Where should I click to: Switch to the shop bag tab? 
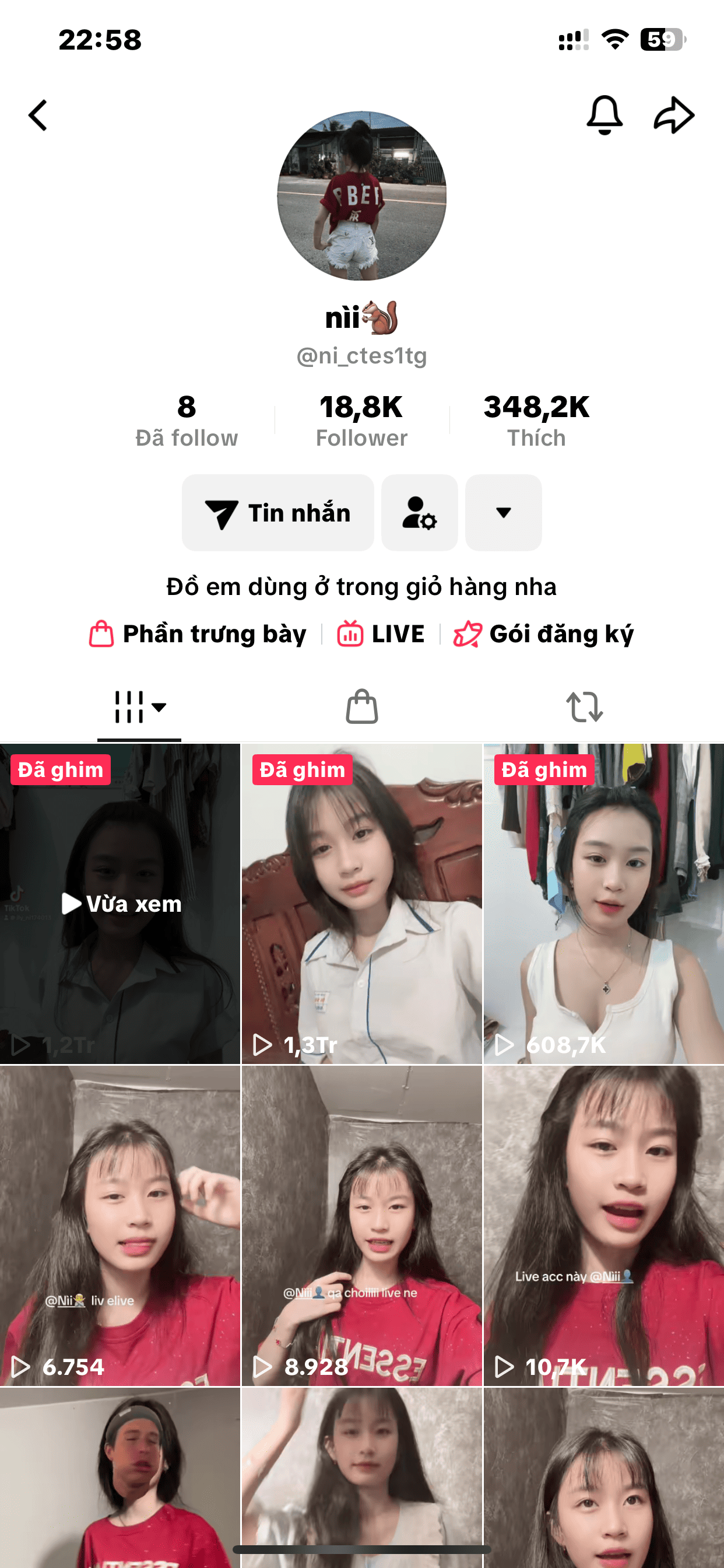click(x=362, y=708)
